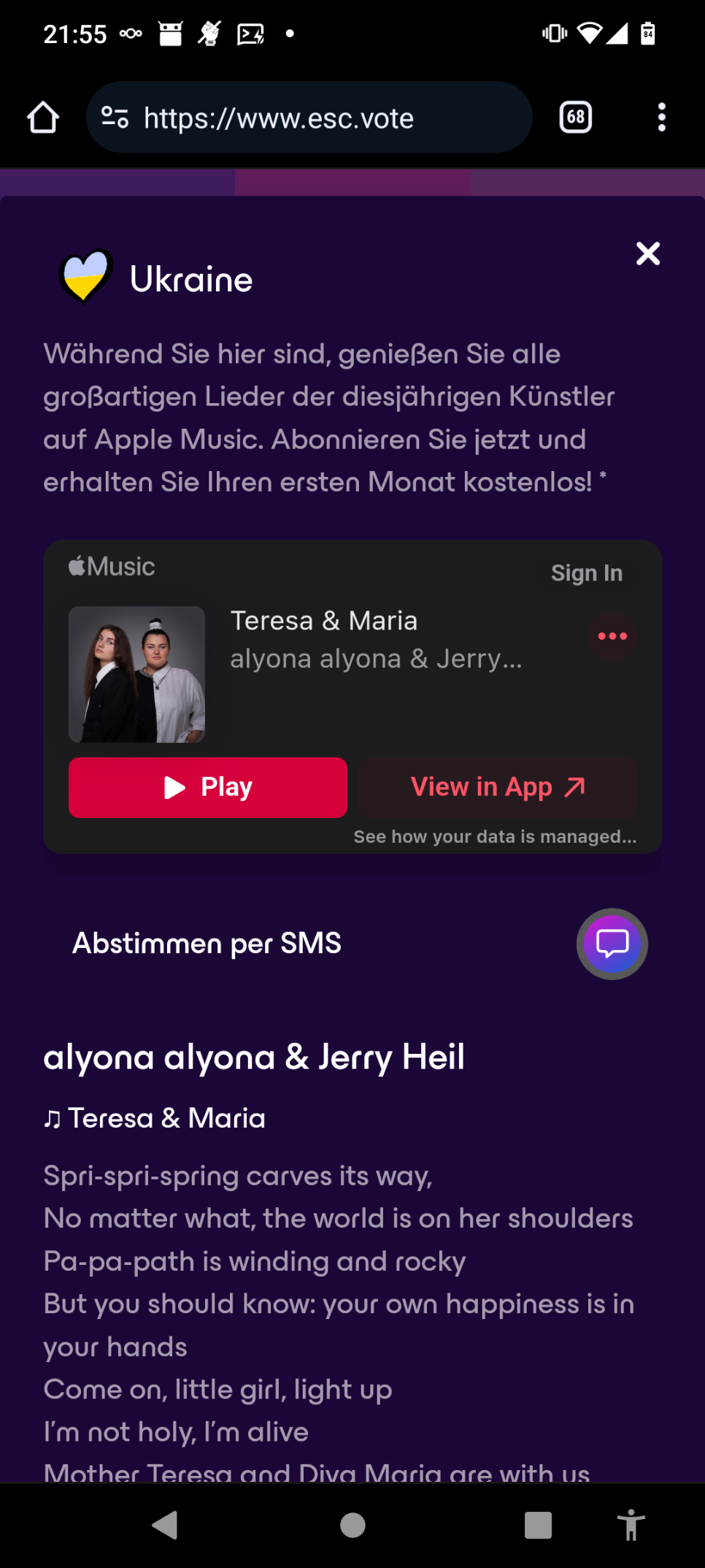The height and width of the screenshot is (1568, 705).
Task: Tap View in App button
Action: point(498,787)
